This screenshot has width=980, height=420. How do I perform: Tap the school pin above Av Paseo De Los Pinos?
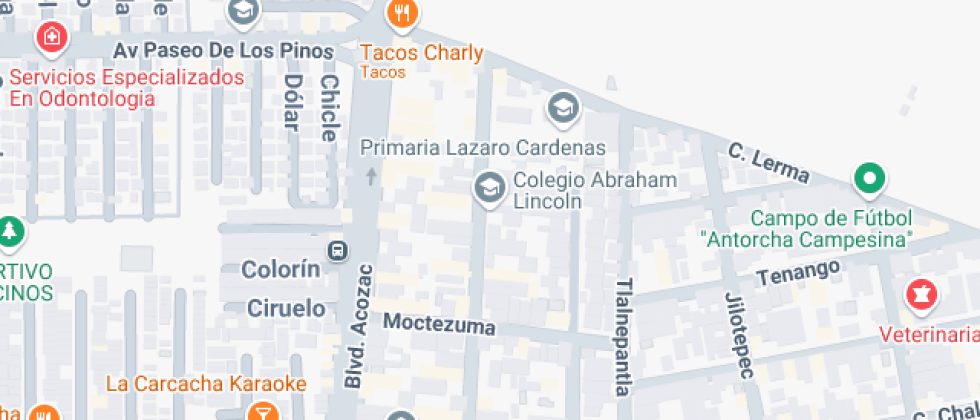coord(243,12)
